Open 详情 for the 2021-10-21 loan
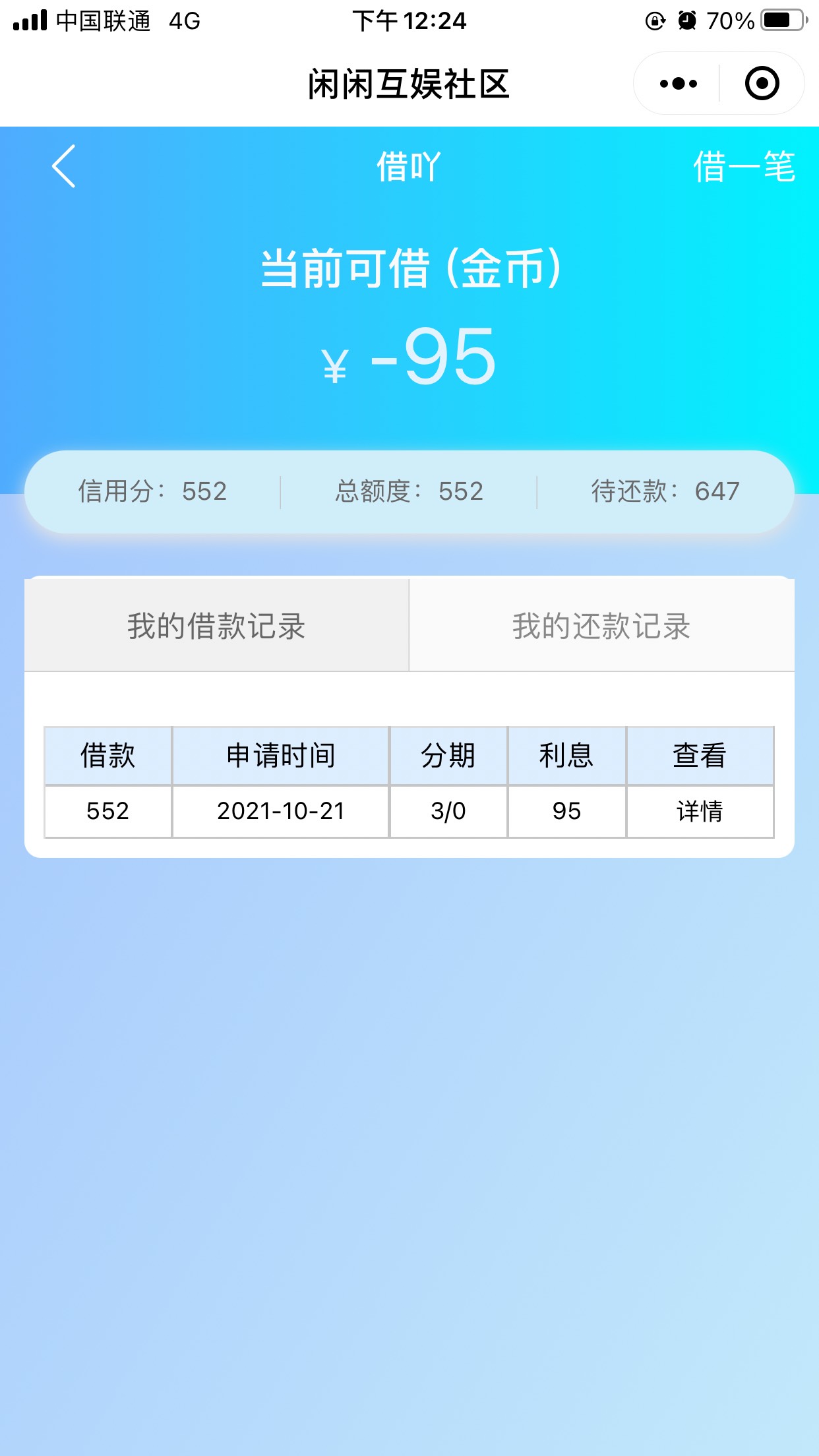The width and height of the screenshot is (819, 1456). coord(700,811)
